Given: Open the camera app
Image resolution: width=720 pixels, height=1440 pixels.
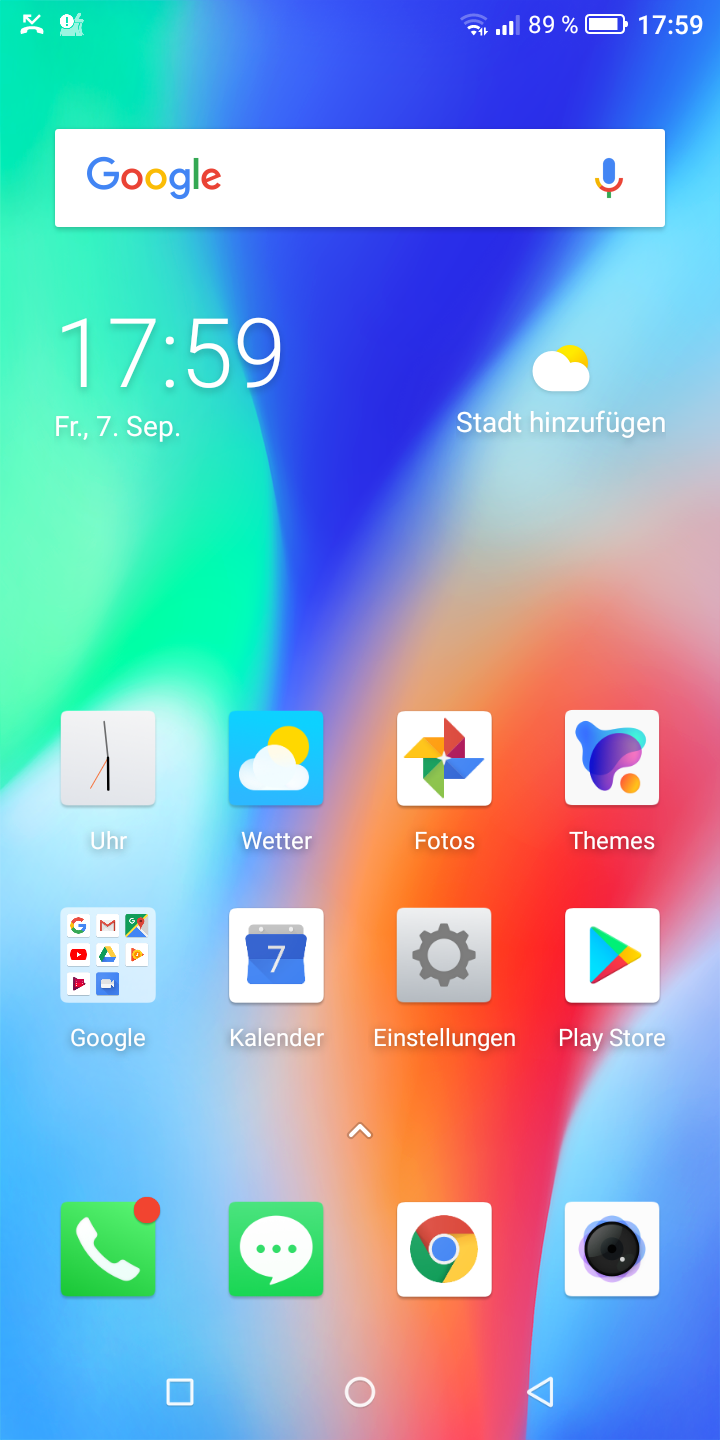Looking at the screenshot, I should [612, 1249].
